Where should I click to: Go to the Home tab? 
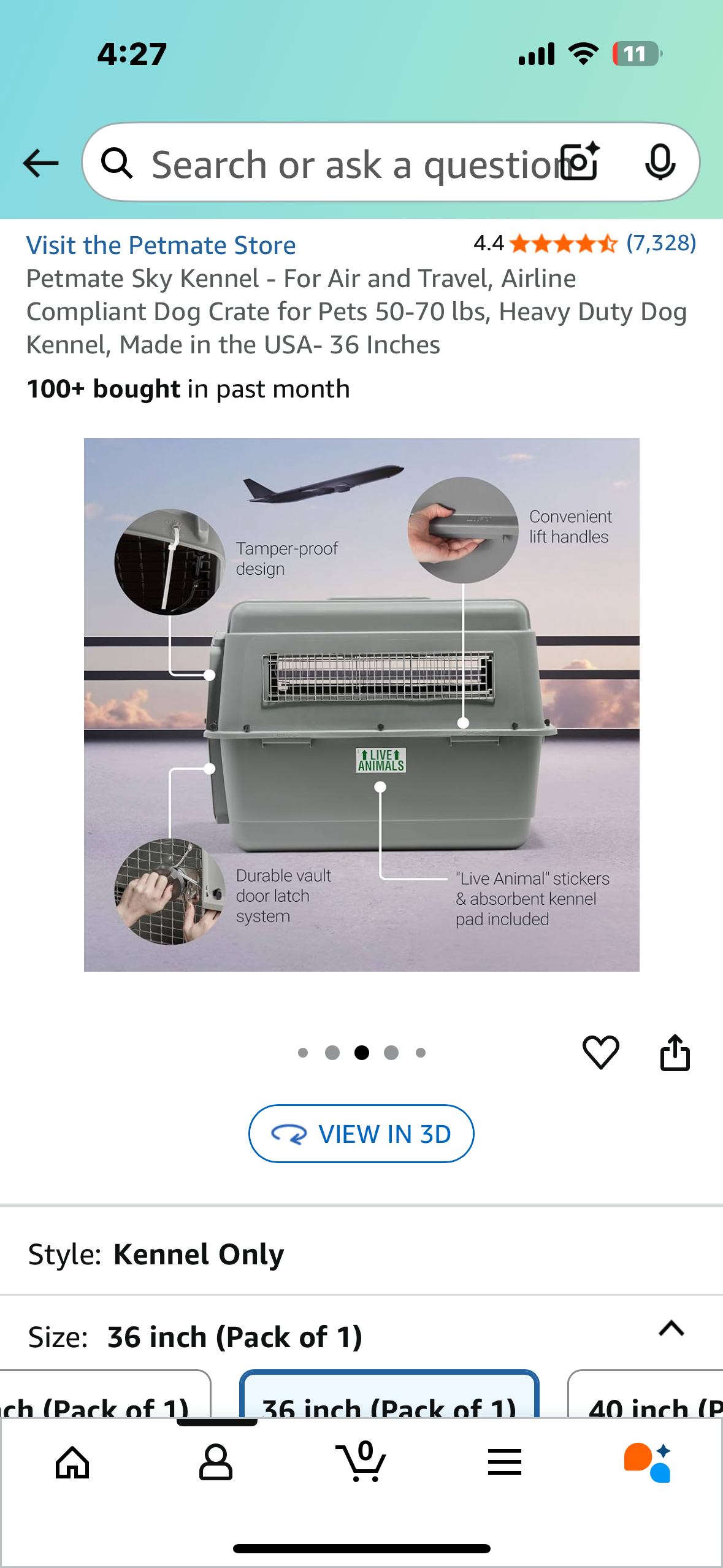[72, 1462]
